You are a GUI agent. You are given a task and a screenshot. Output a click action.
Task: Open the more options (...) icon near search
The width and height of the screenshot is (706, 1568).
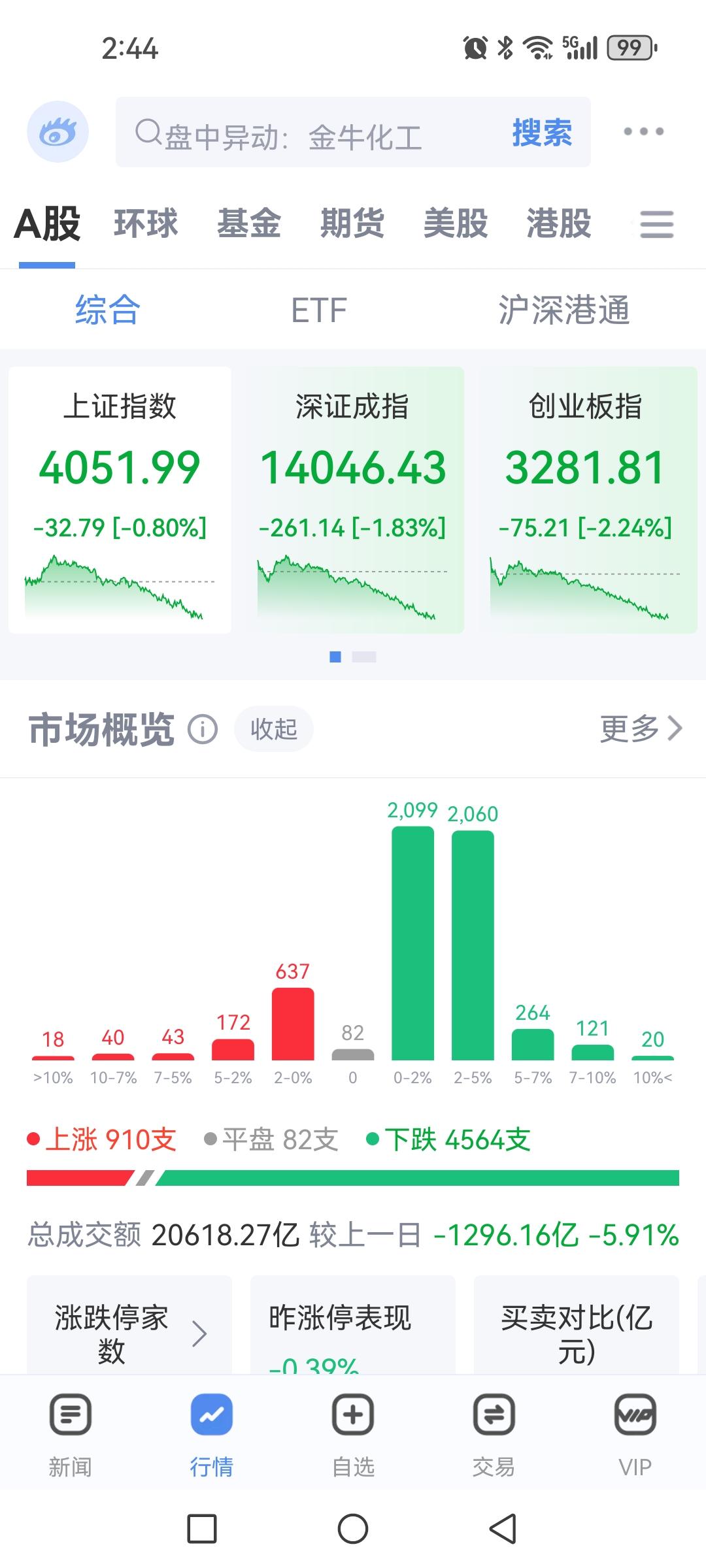pos(641,131)
